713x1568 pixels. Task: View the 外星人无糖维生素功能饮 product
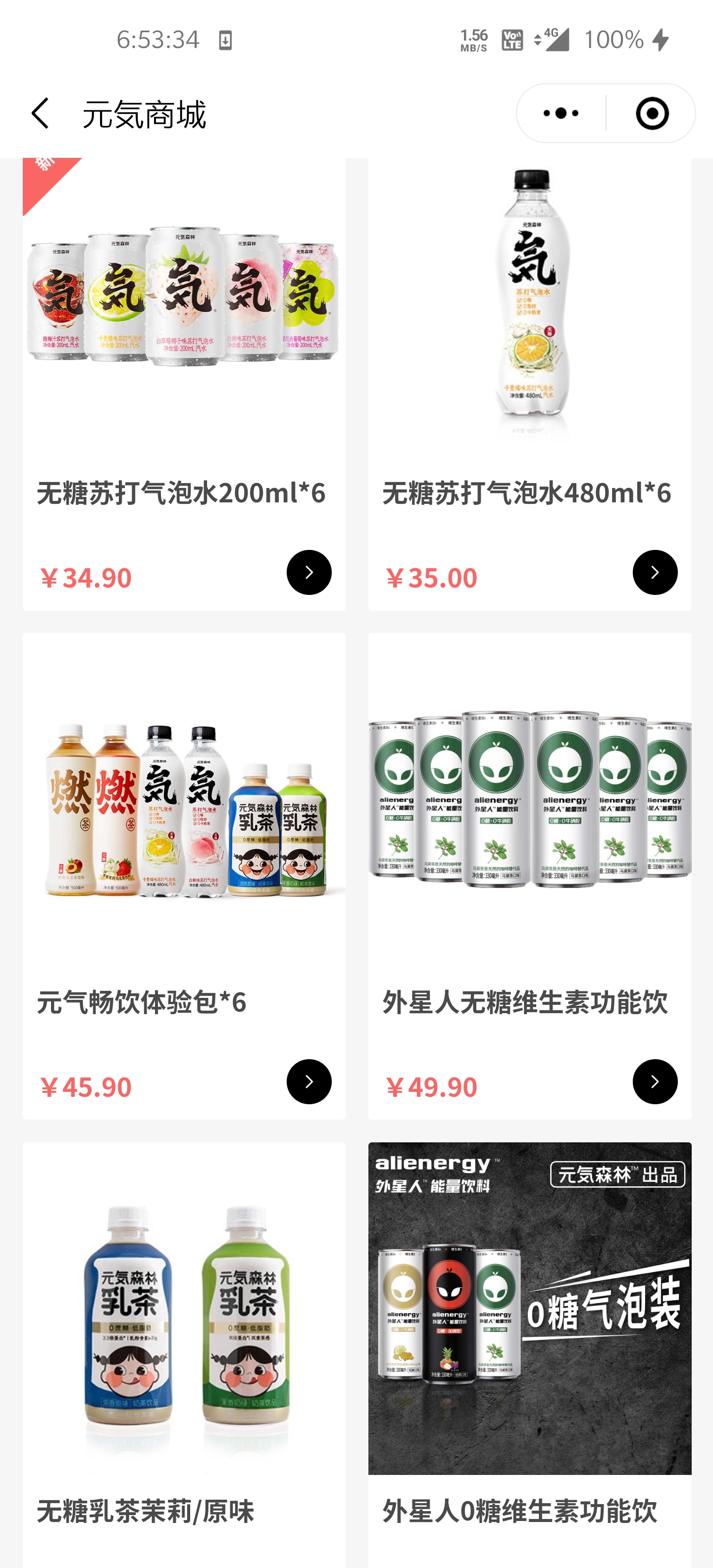click(530, 876)
